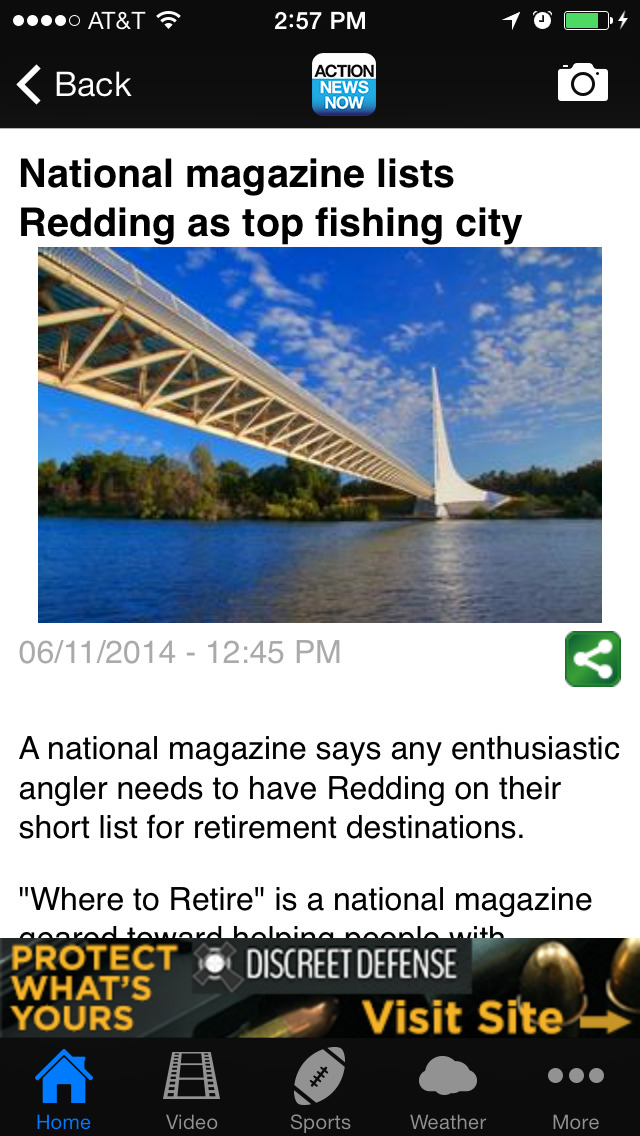Go back to the previous screen

pyautogui.click(x=73, y=84)
